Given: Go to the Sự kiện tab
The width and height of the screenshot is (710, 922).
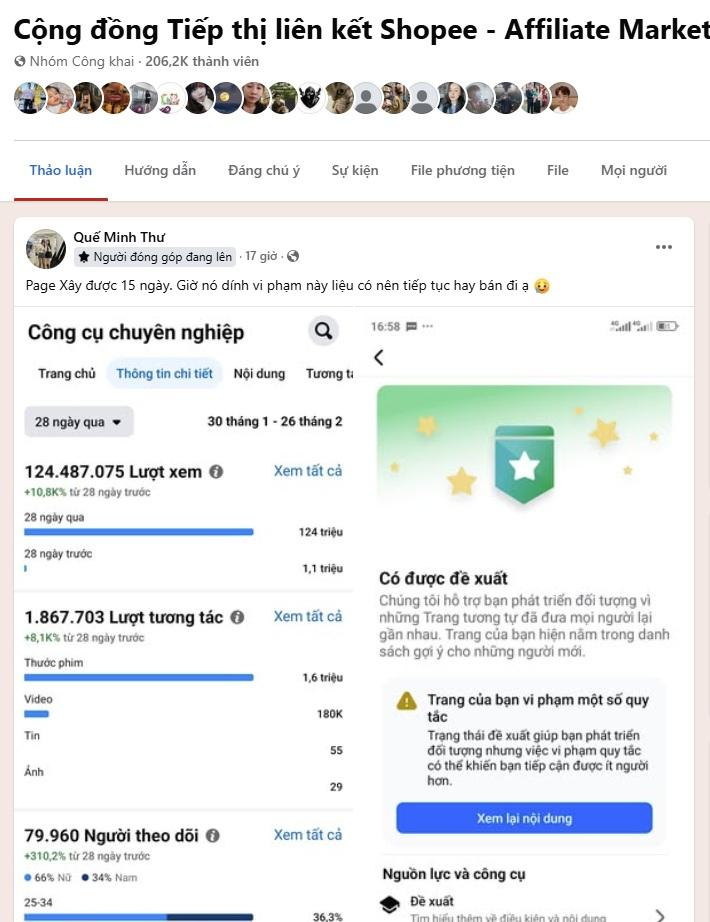Looking at the screenshot, I should [x=355, y=170].
